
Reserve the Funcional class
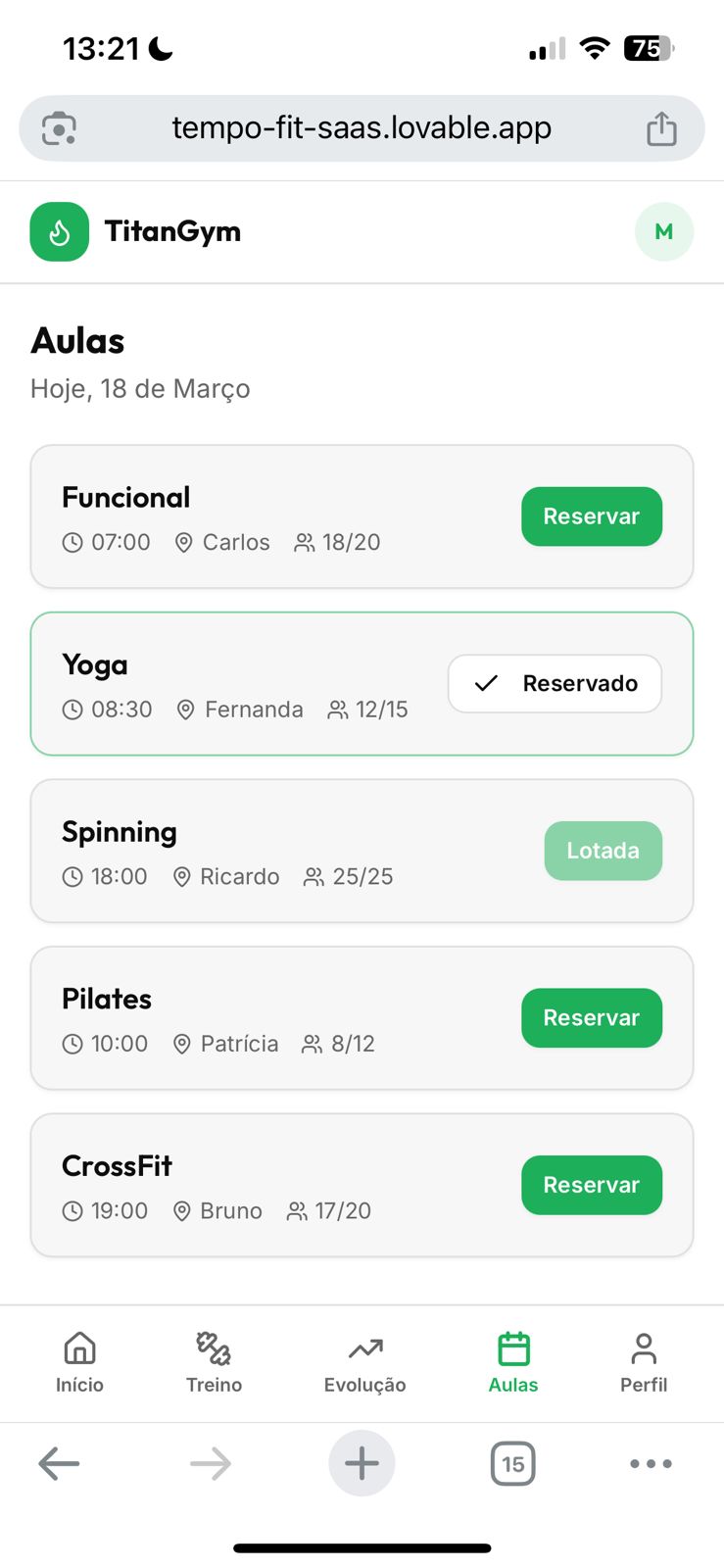point(591,516)
